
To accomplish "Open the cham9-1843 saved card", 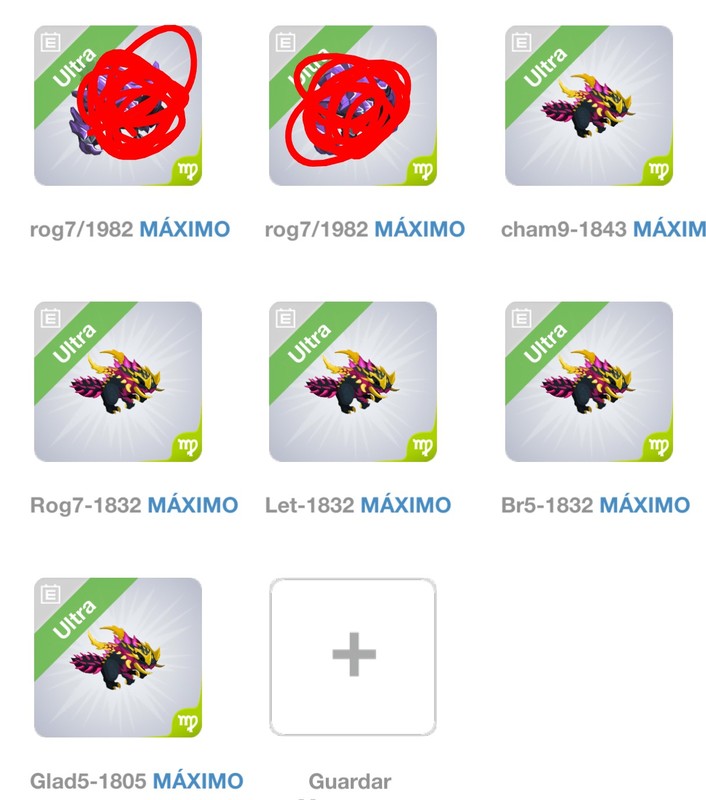I will point(588,106).
